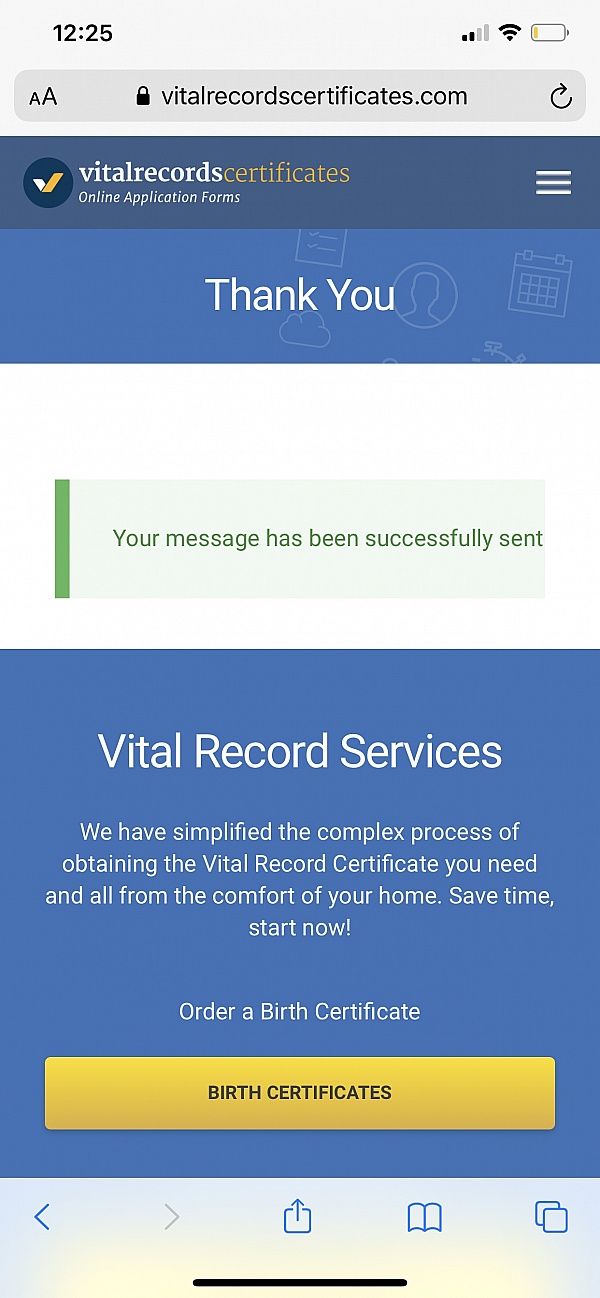Screen dimensions: 600x1298
Task: Go back to previous page
Action: (42, 1217)
